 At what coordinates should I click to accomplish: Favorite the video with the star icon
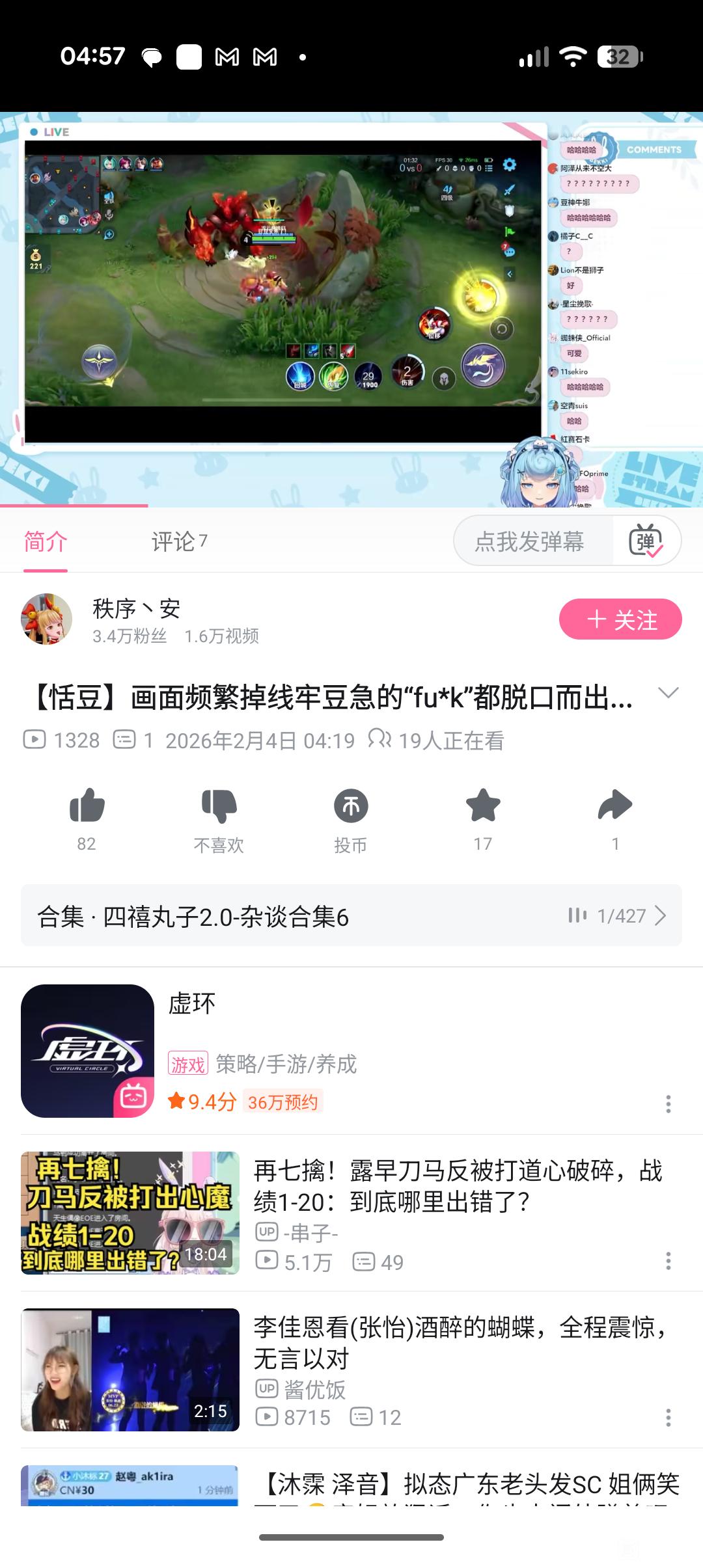pos(483,807)
